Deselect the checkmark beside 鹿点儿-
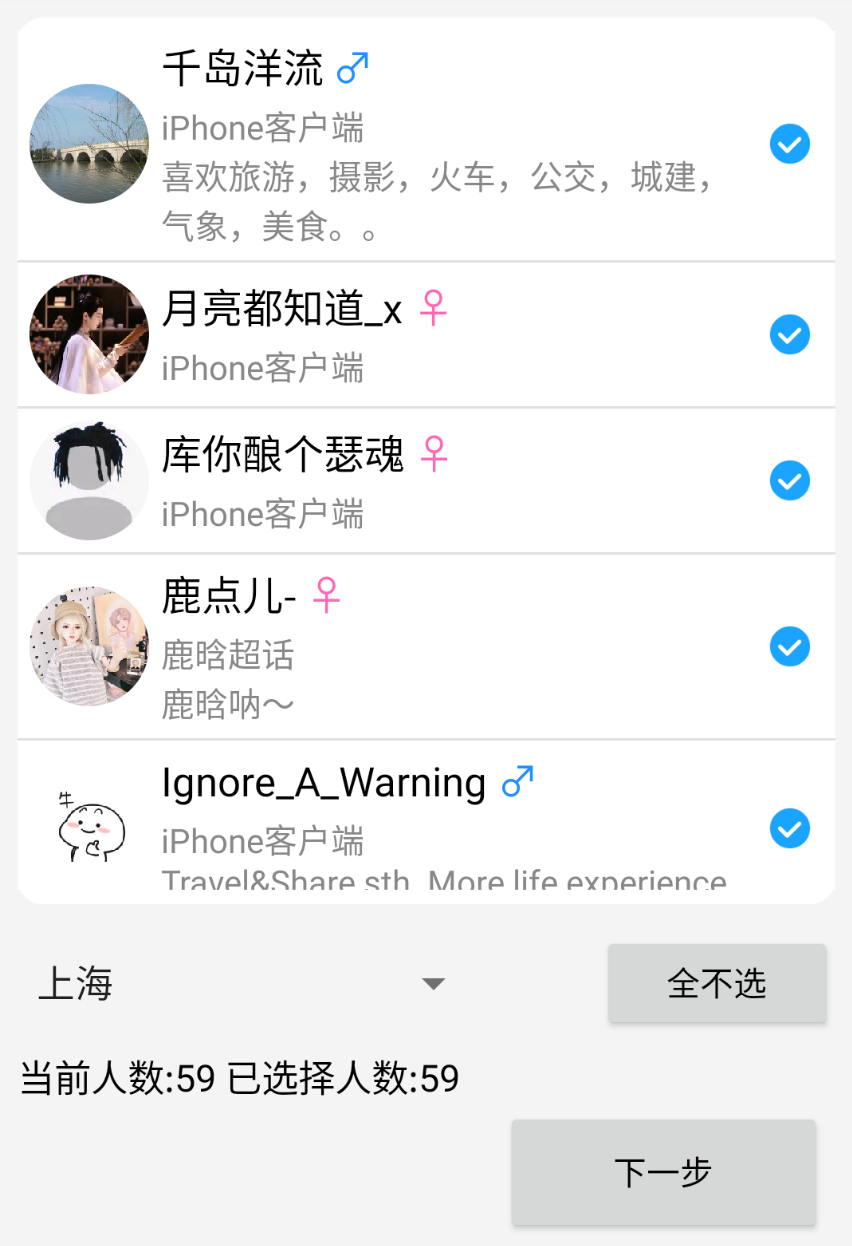The image size is (852, 1246). point(789,647)
